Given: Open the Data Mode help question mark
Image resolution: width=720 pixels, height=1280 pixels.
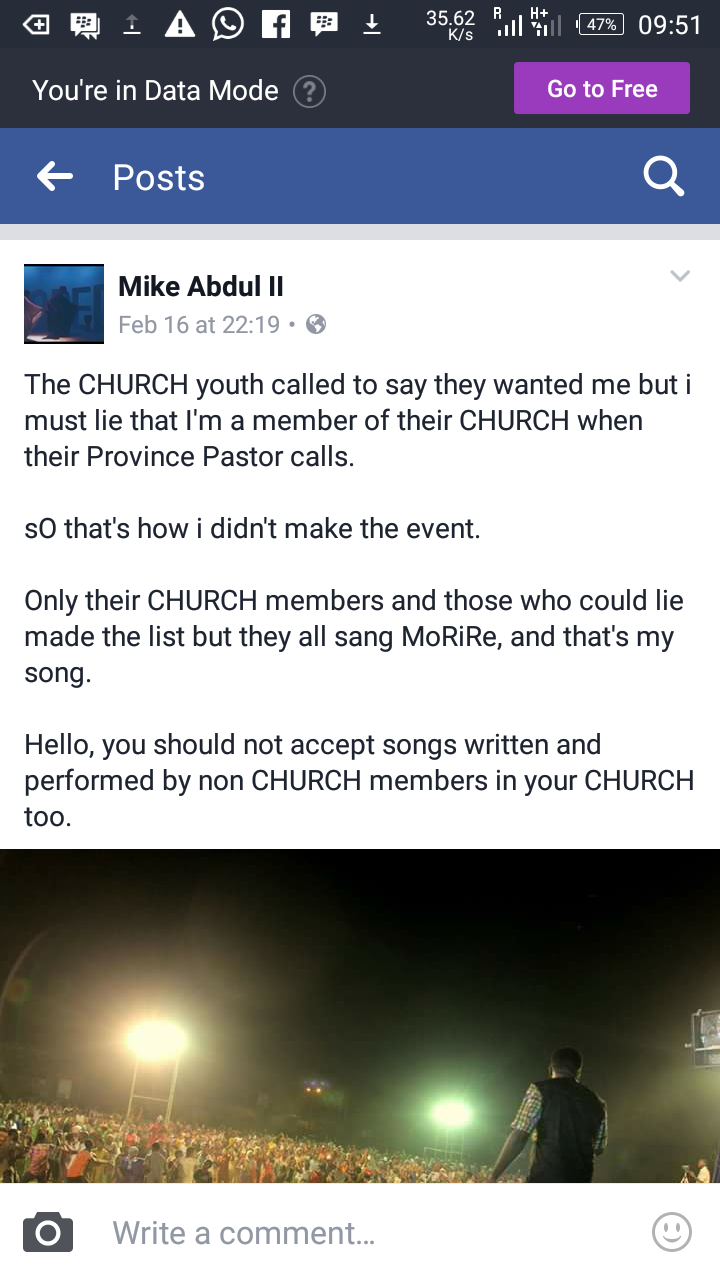Looking at the screenshot, I should (309, 92).
